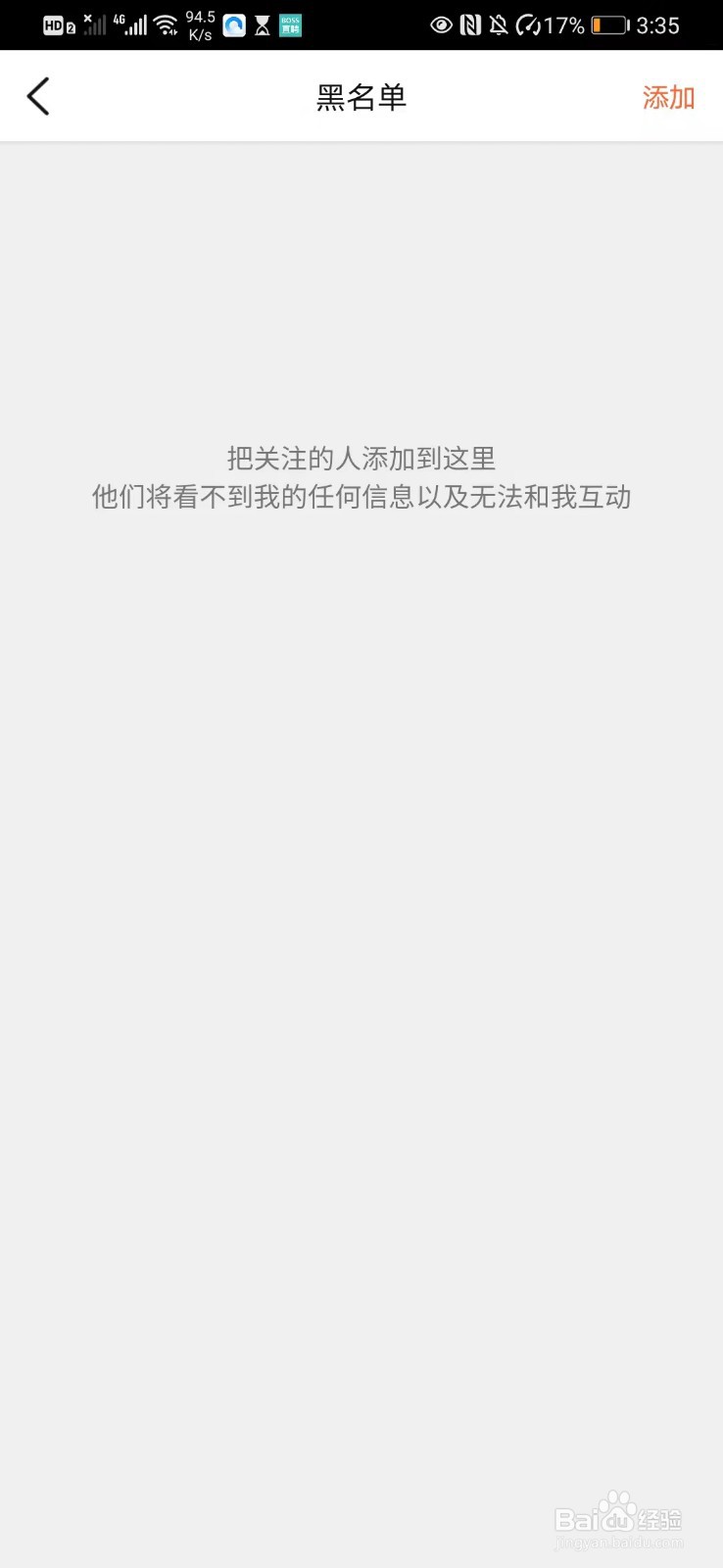723x1568 pixels.
Task: Open the eye comfort icon in status bar
Action: tap(442, 24)
